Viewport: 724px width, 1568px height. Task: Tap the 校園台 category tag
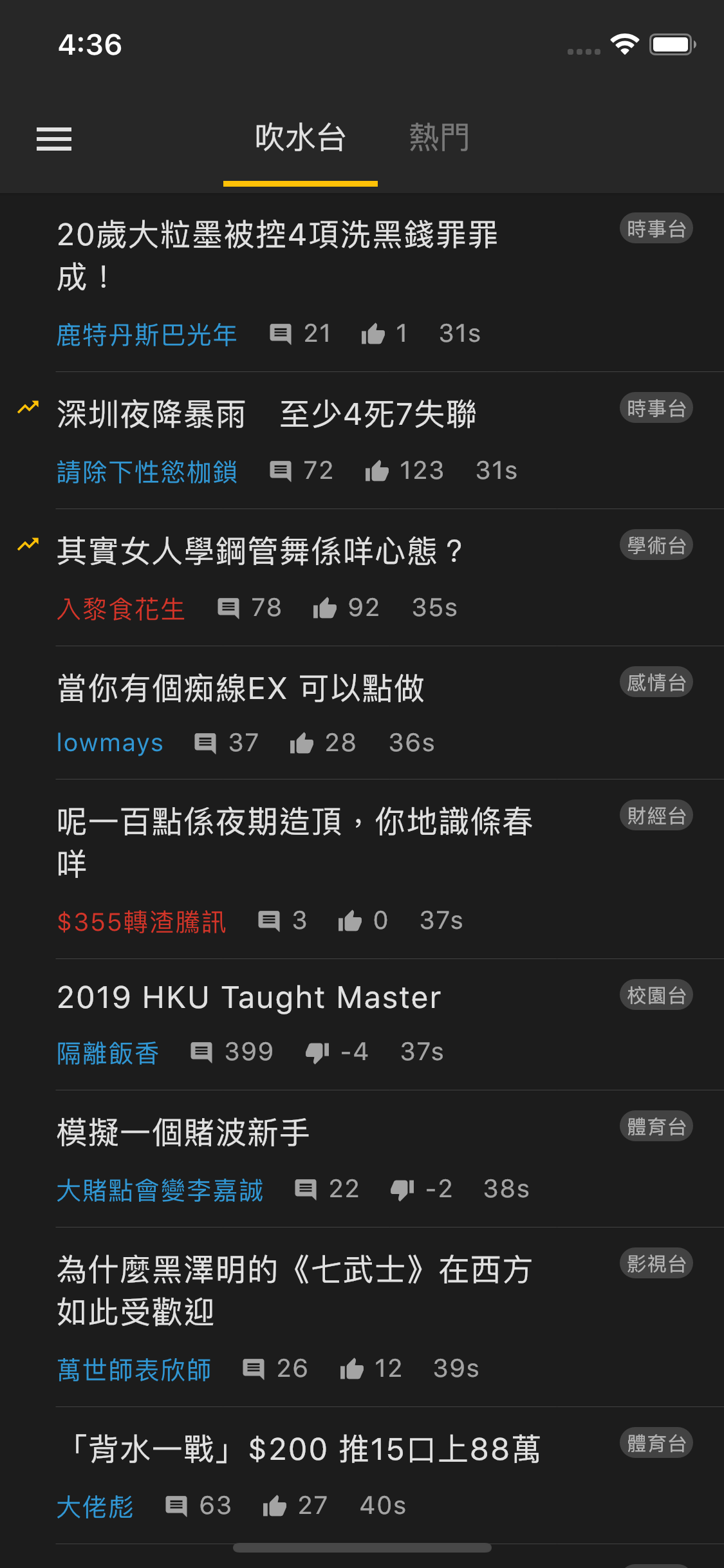pos(656,995)
